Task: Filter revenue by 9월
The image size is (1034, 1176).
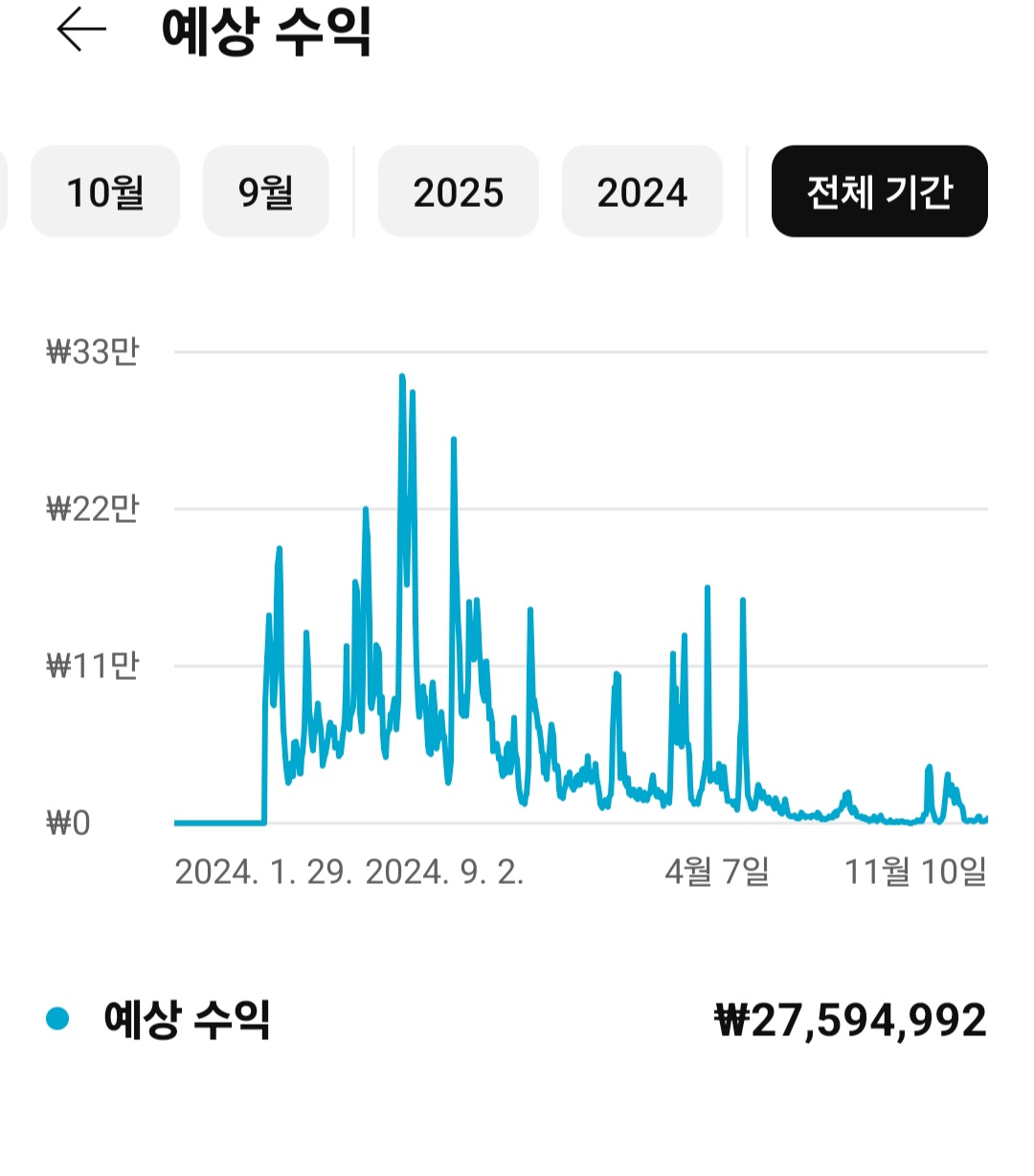Action: click(265, 192)
